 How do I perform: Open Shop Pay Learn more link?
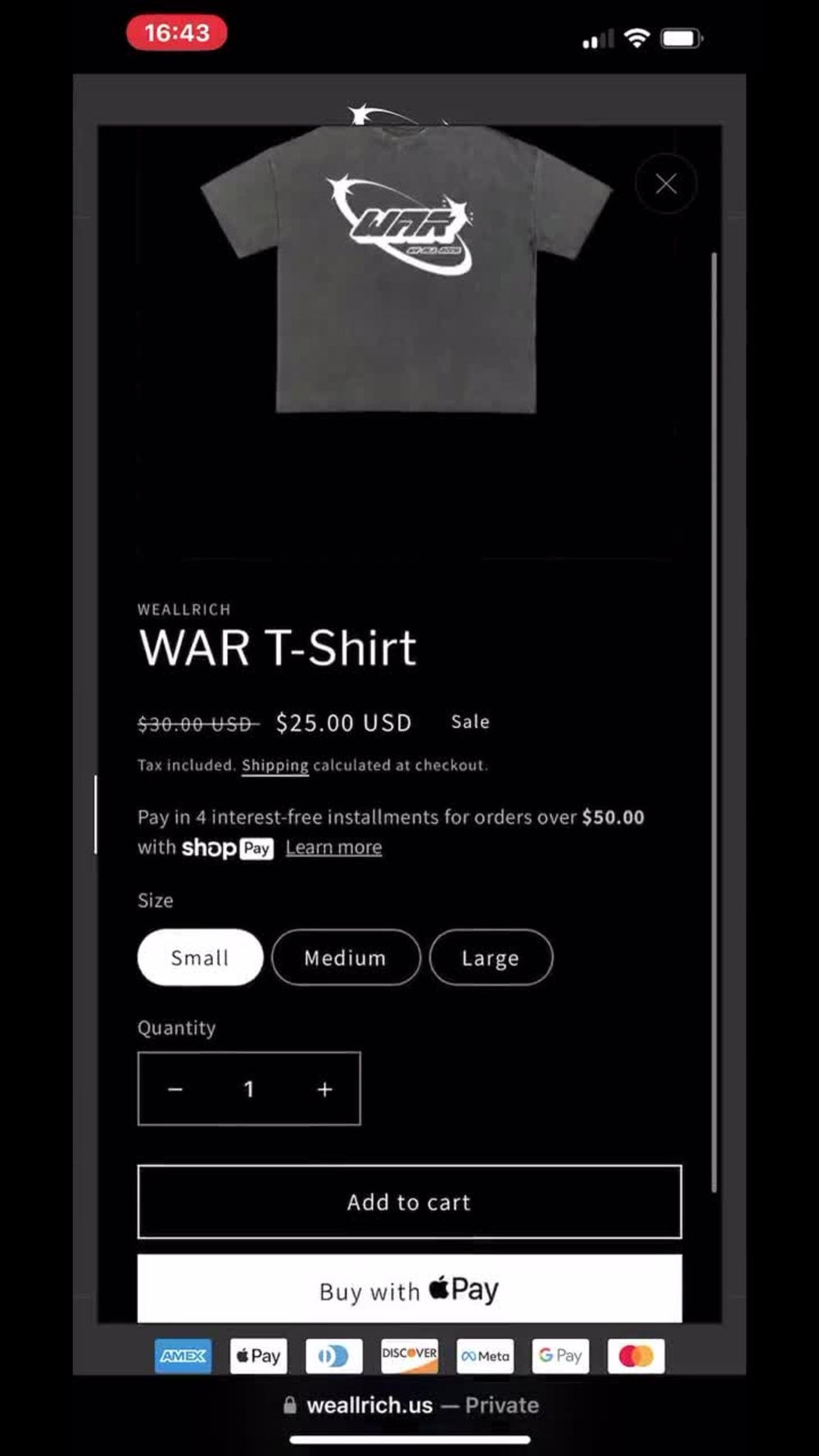tap(333, 848)
